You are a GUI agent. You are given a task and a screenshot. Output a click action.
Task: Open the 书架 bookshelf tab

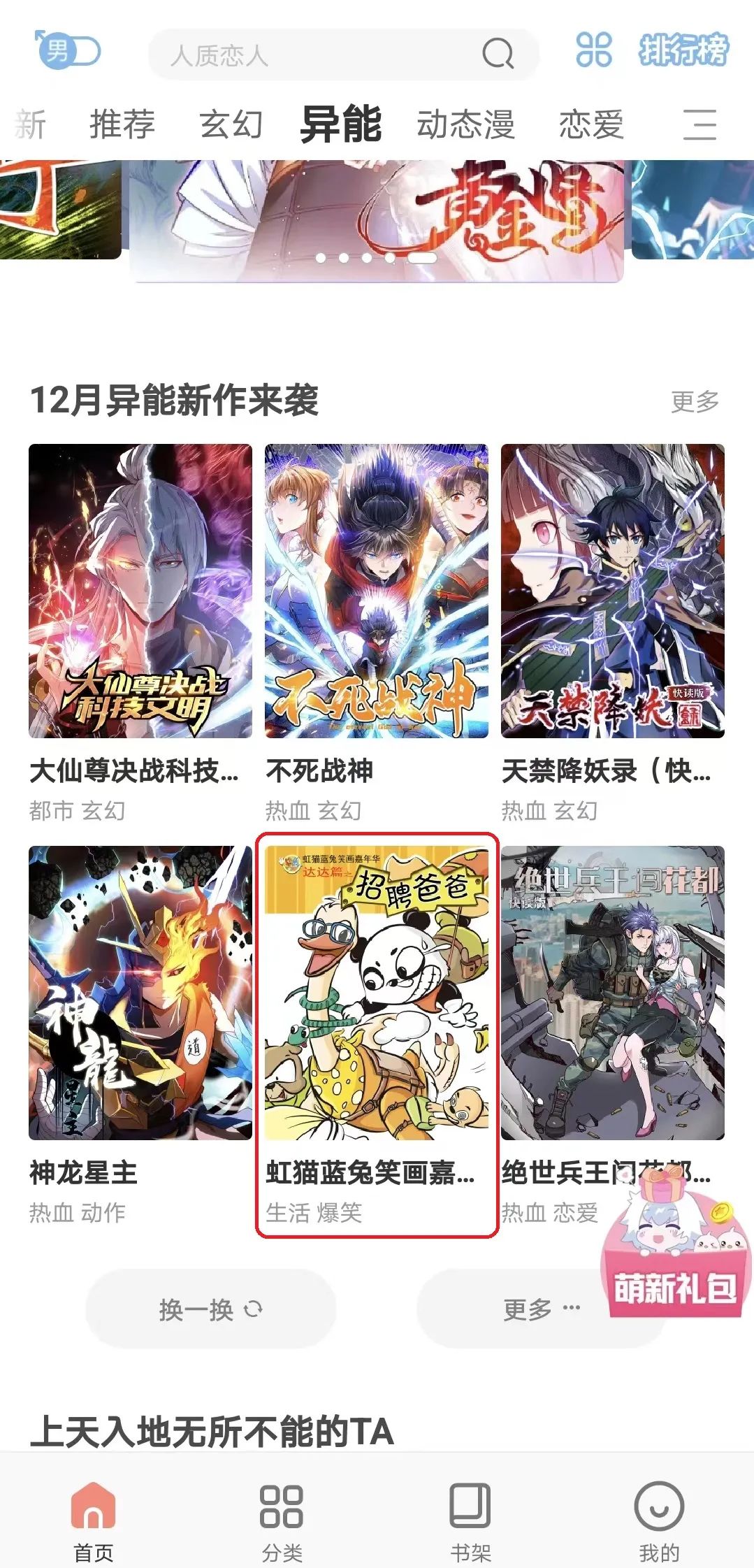pos(470,1523)
